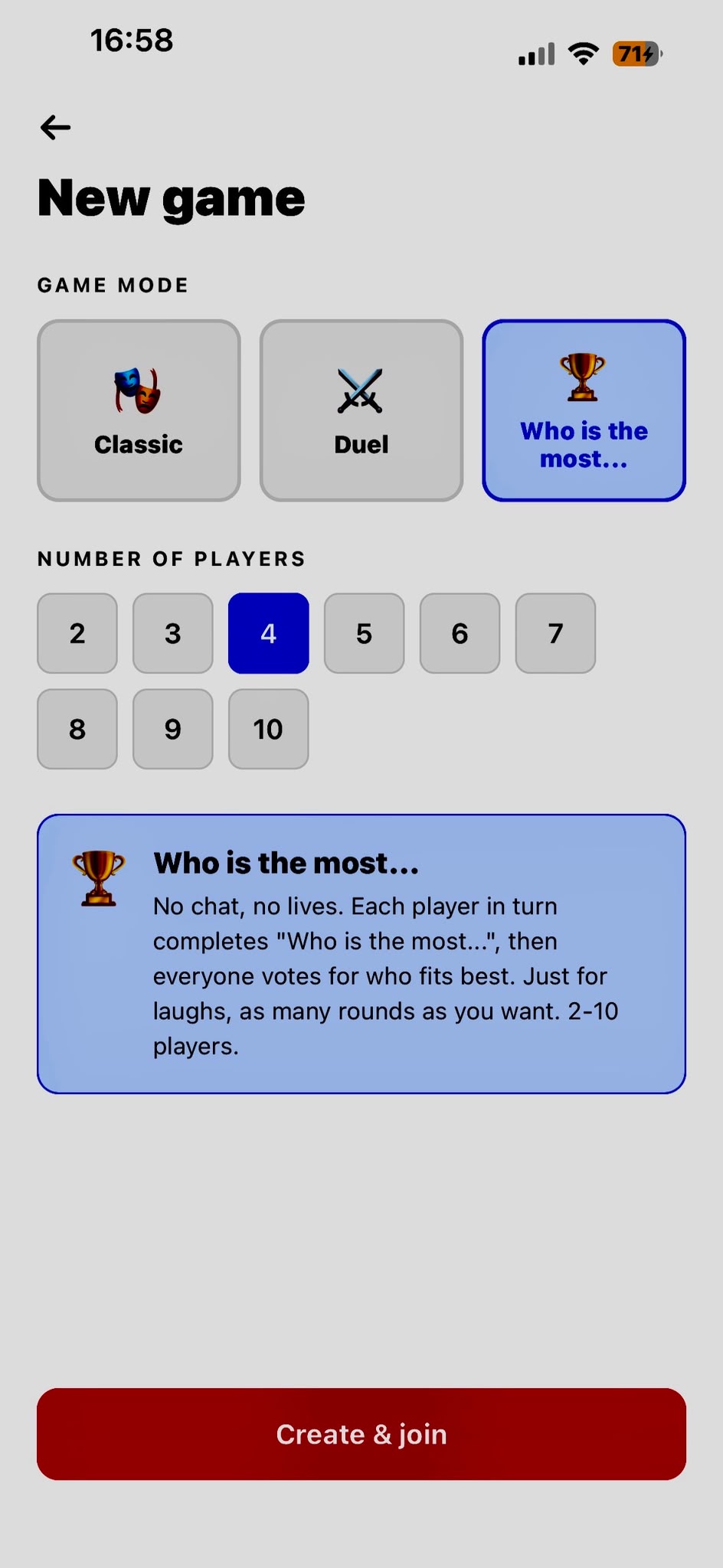The image size is (723, 1568).
Task: Select 10 players
Action: pos(269,729)
